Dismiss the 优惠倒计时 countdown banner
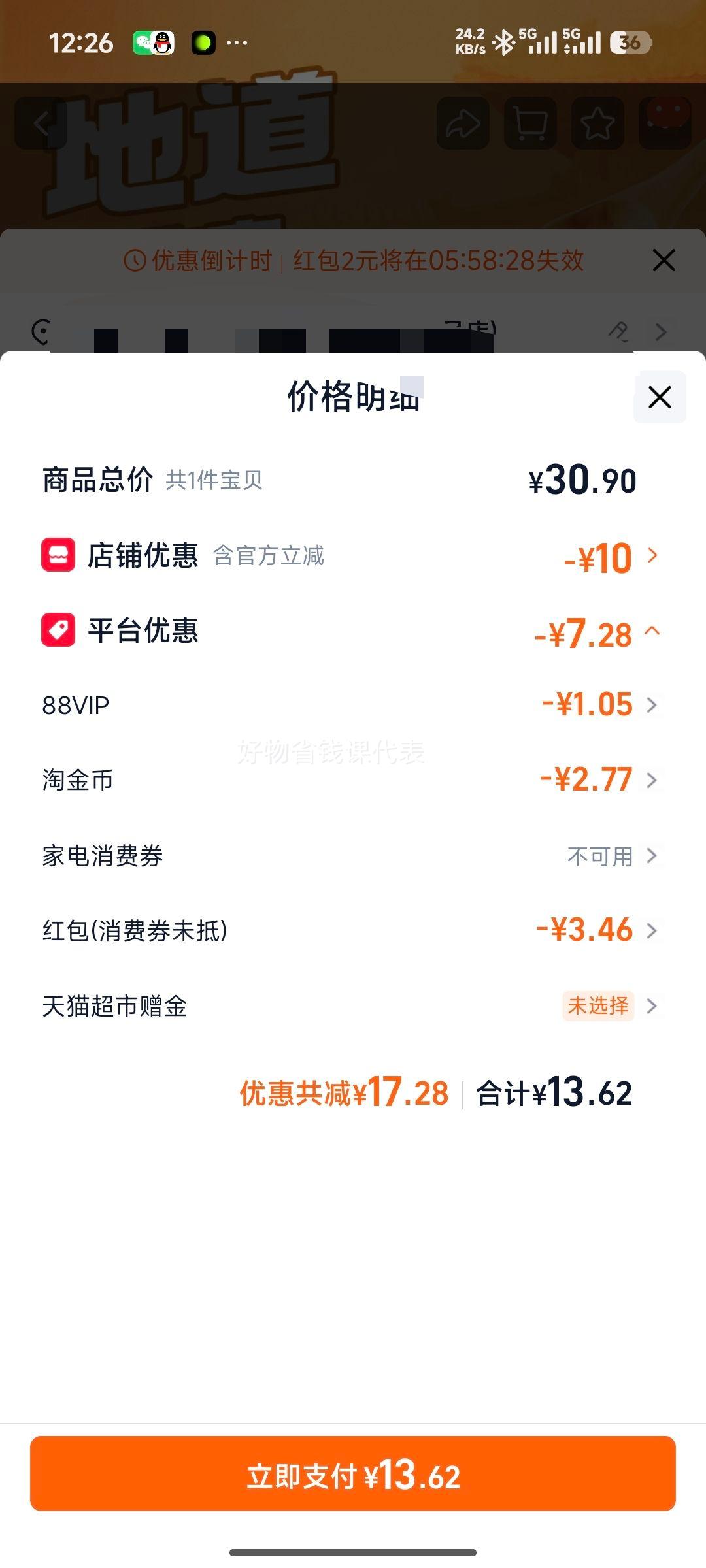This screenshot has width=706, height=1568. click(664, 259)
